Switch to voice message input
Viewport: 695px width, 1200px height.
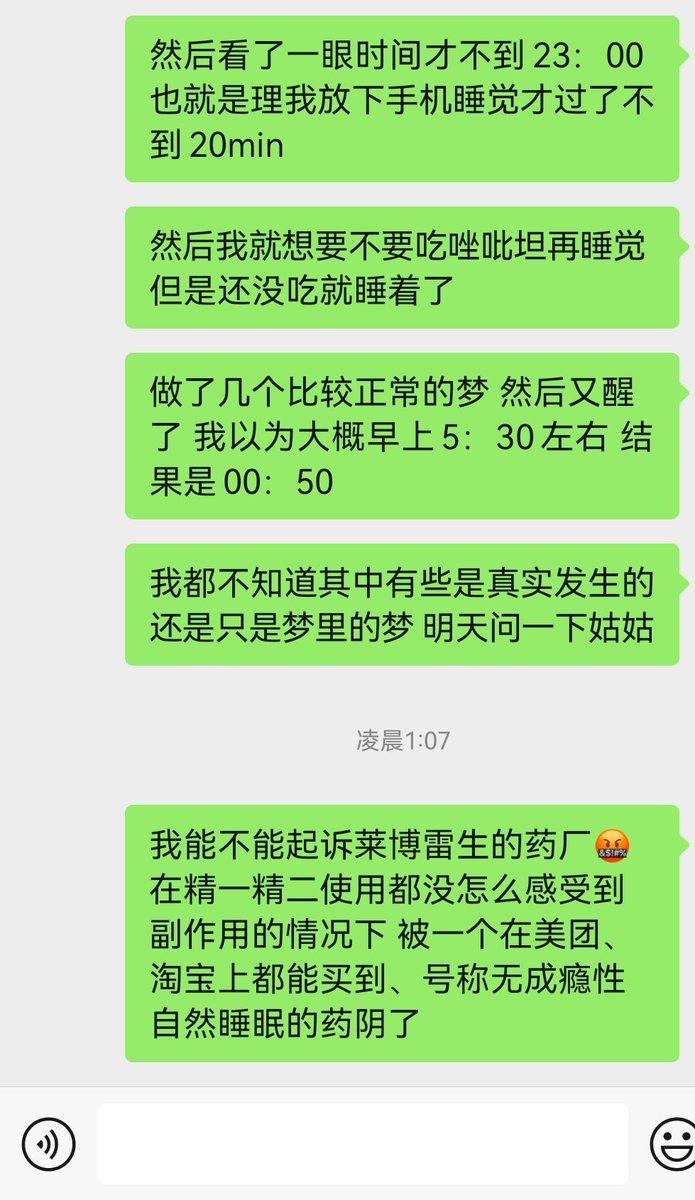click(x=48, y=1143)
